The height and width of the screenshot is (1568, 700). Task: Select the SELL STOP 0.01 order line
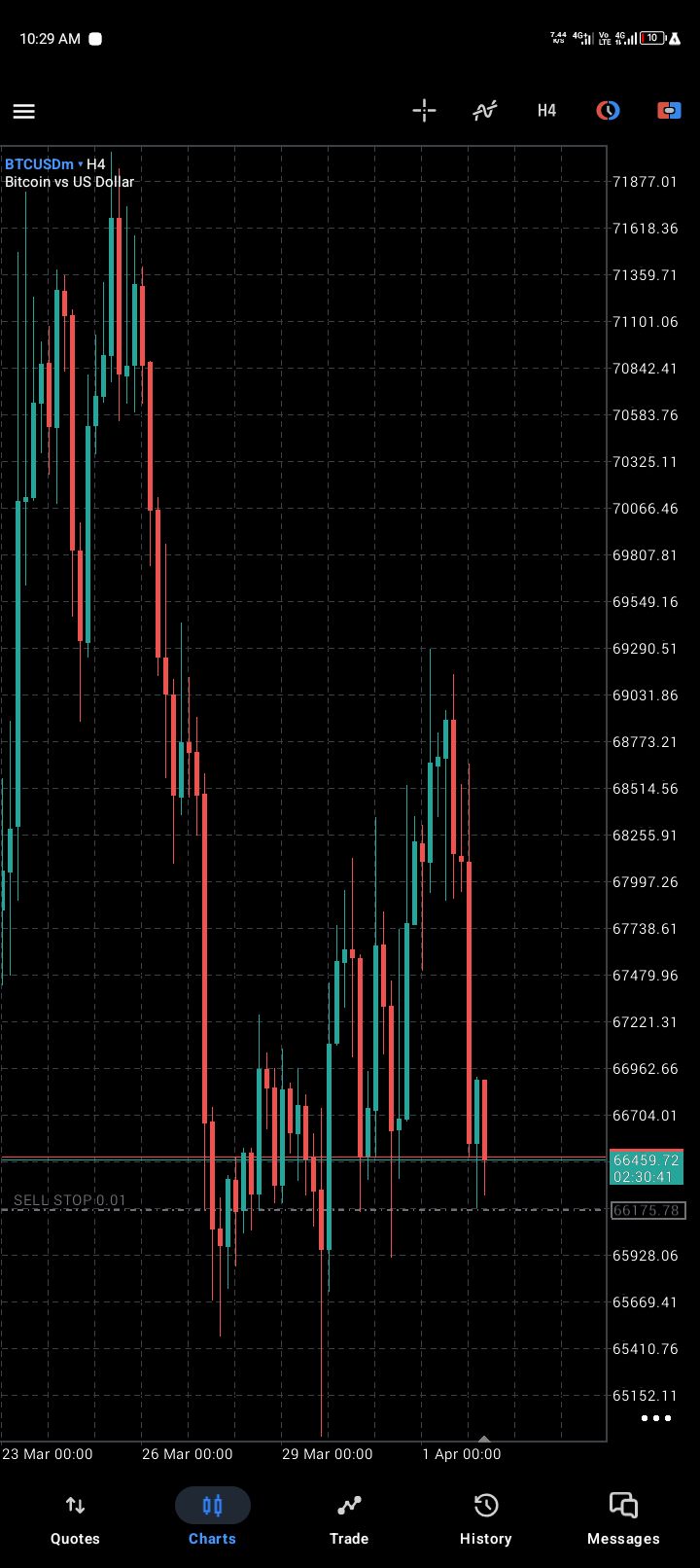70,1201
